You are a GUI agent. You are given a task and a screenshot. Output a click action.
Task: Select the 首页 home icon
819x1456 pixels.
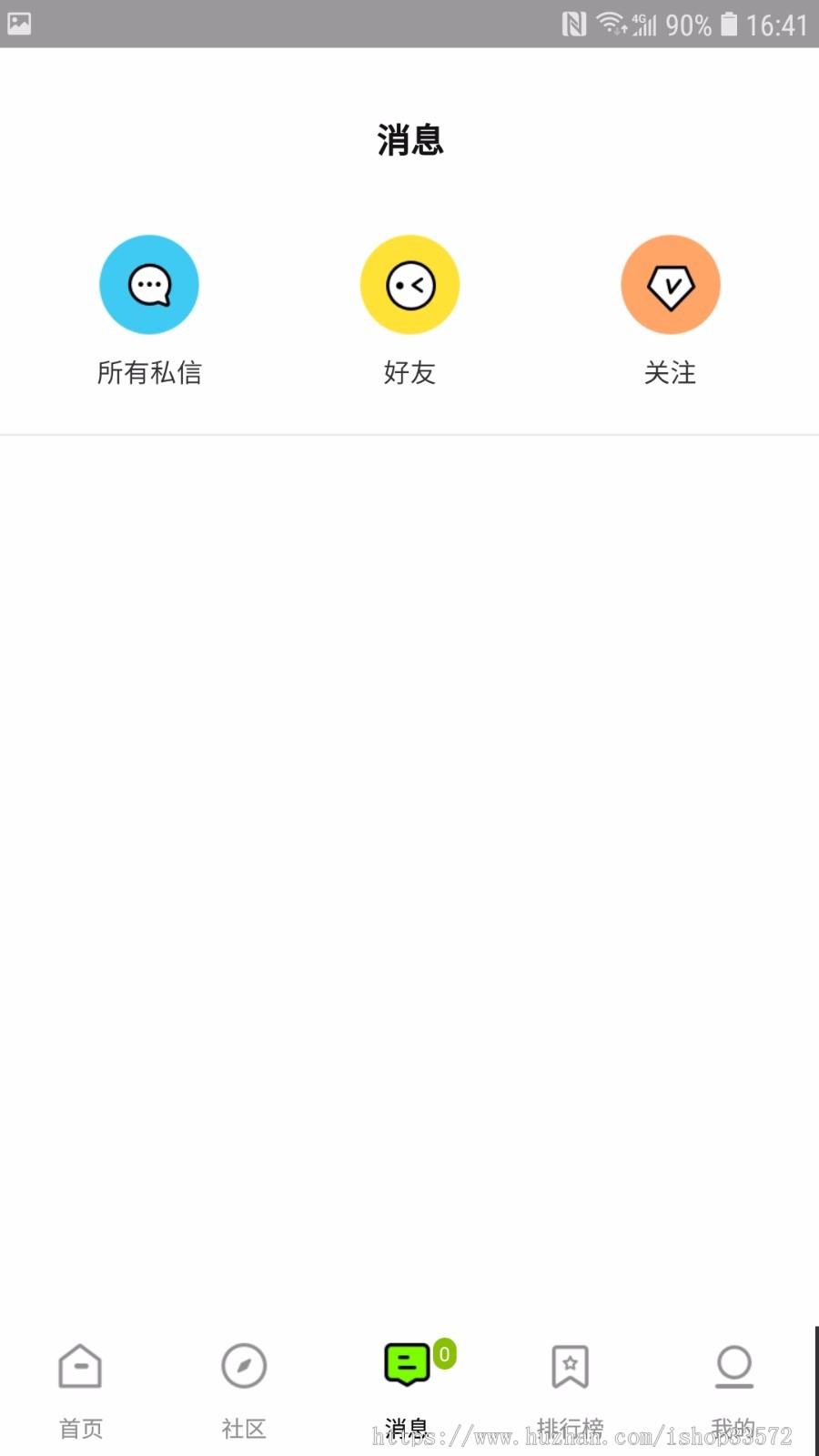coord(80,1366)
